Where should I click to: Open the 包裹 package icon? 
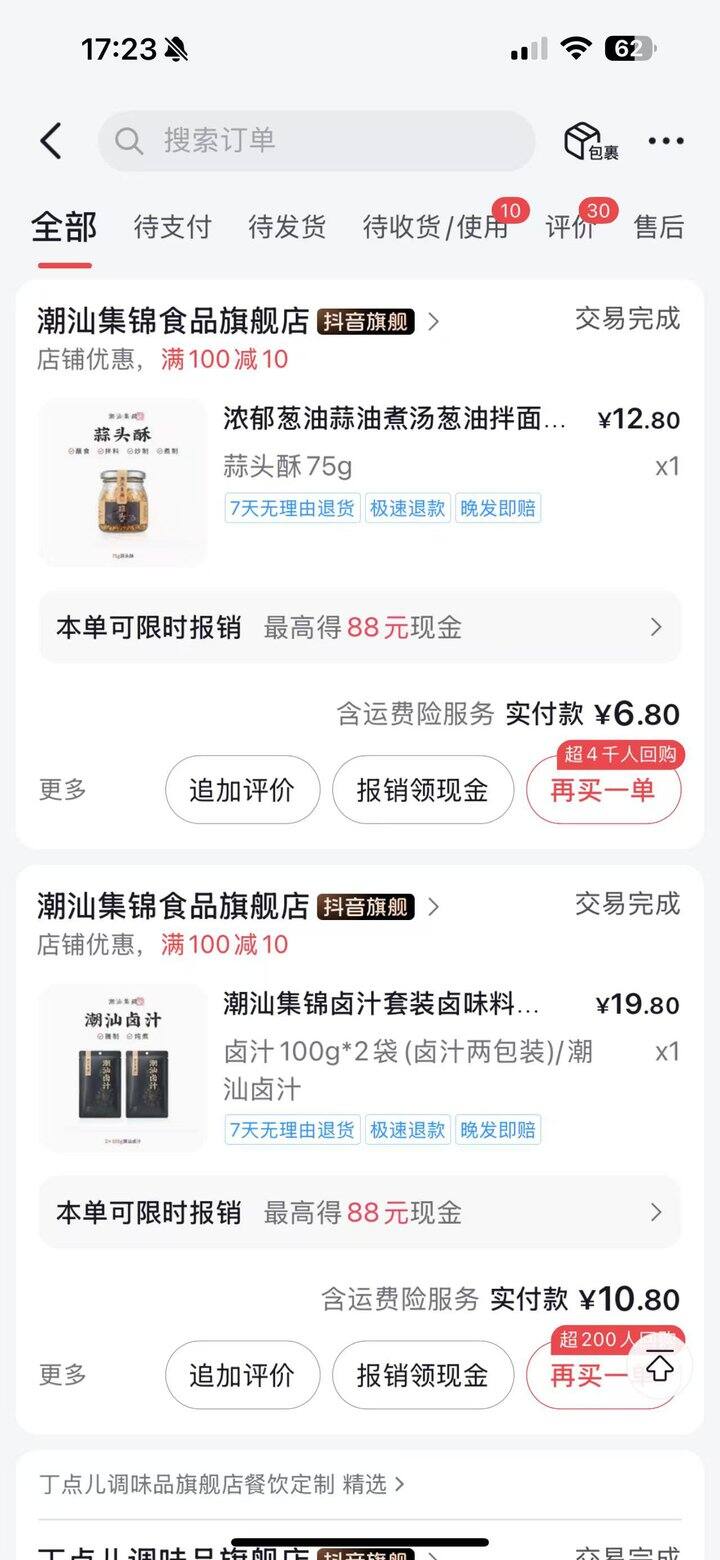590,142
